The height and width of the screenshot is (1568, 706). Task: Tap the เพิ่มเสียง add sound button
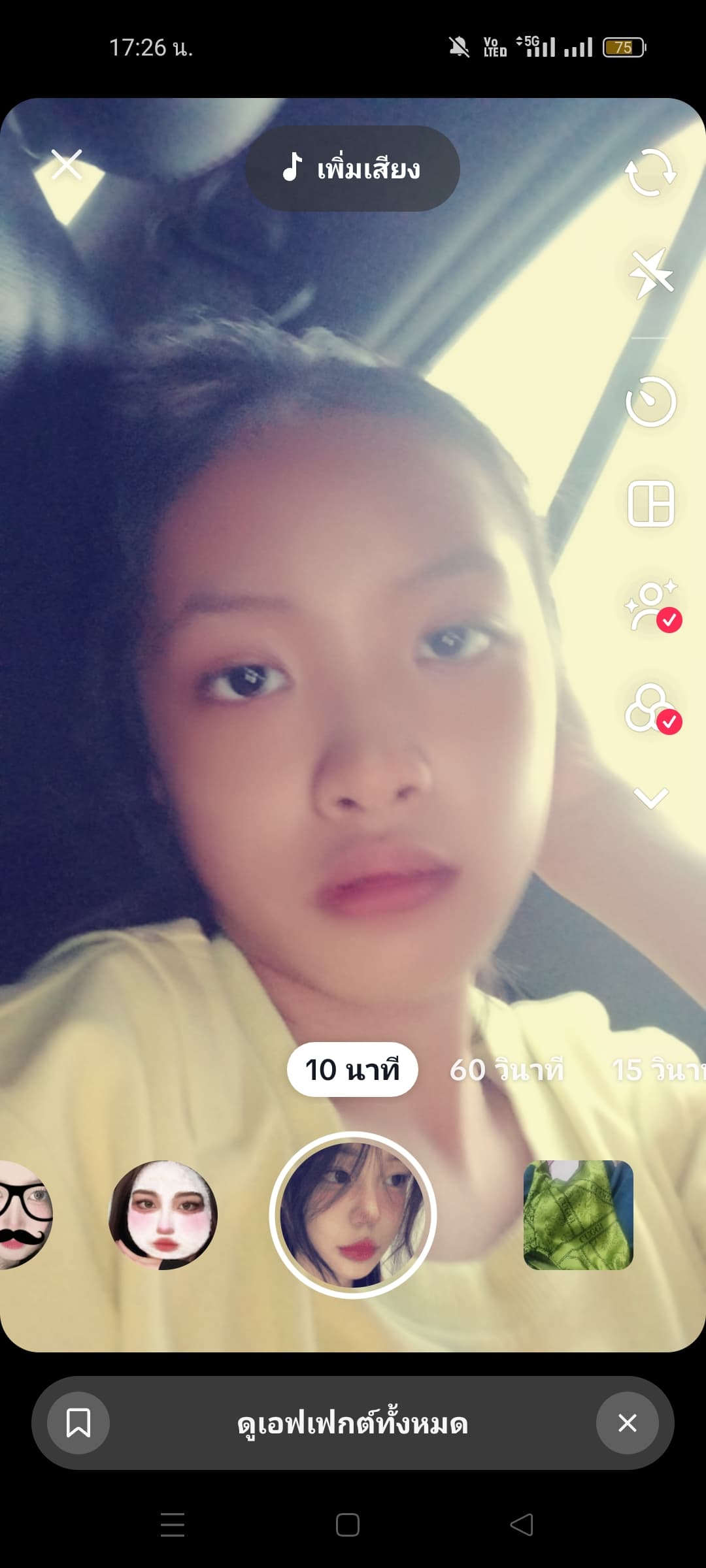[x=352, y=169]
